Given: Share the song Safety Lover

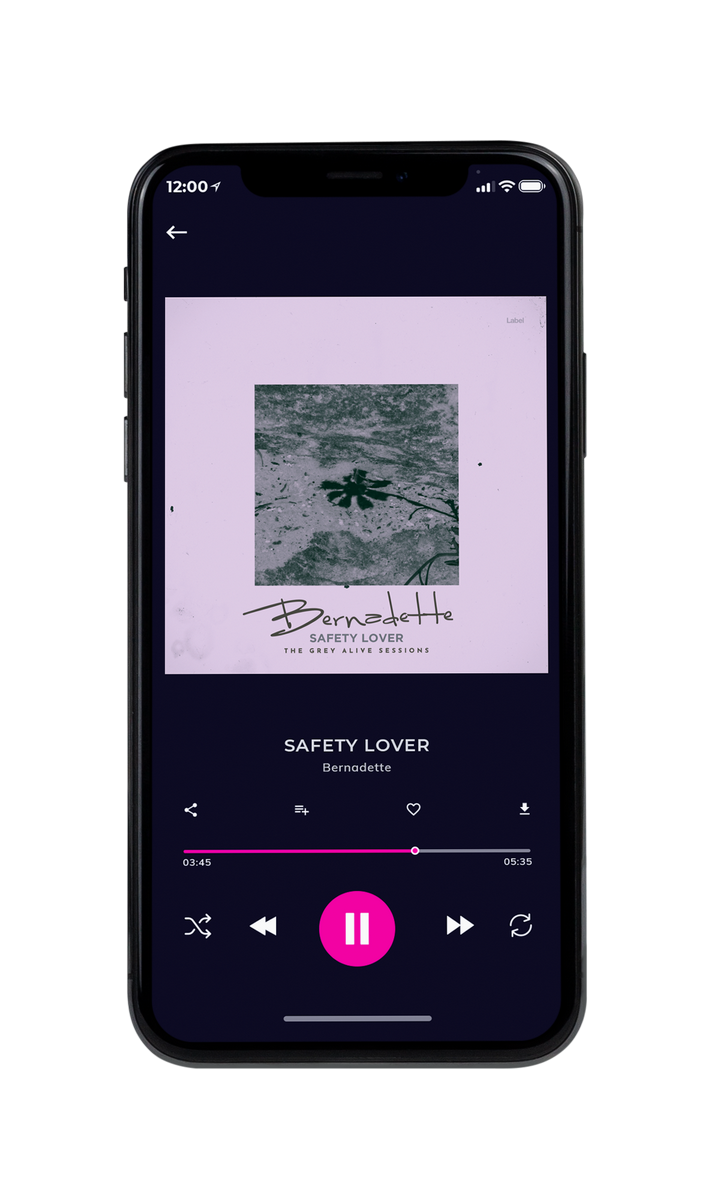Looking at the screenshot, I should [x=191, y=810].
